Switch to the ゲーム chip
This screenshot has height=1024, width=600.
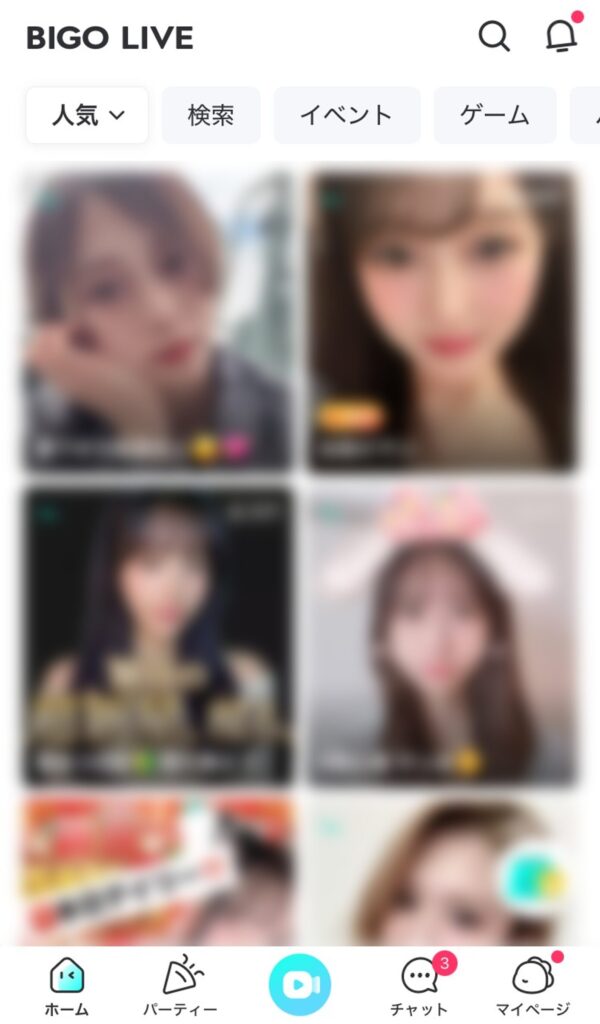494,115
